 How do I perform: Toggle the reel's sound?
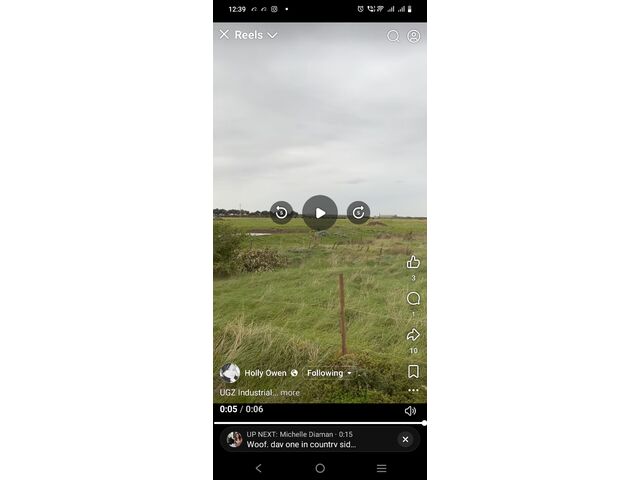click(410, 410)
